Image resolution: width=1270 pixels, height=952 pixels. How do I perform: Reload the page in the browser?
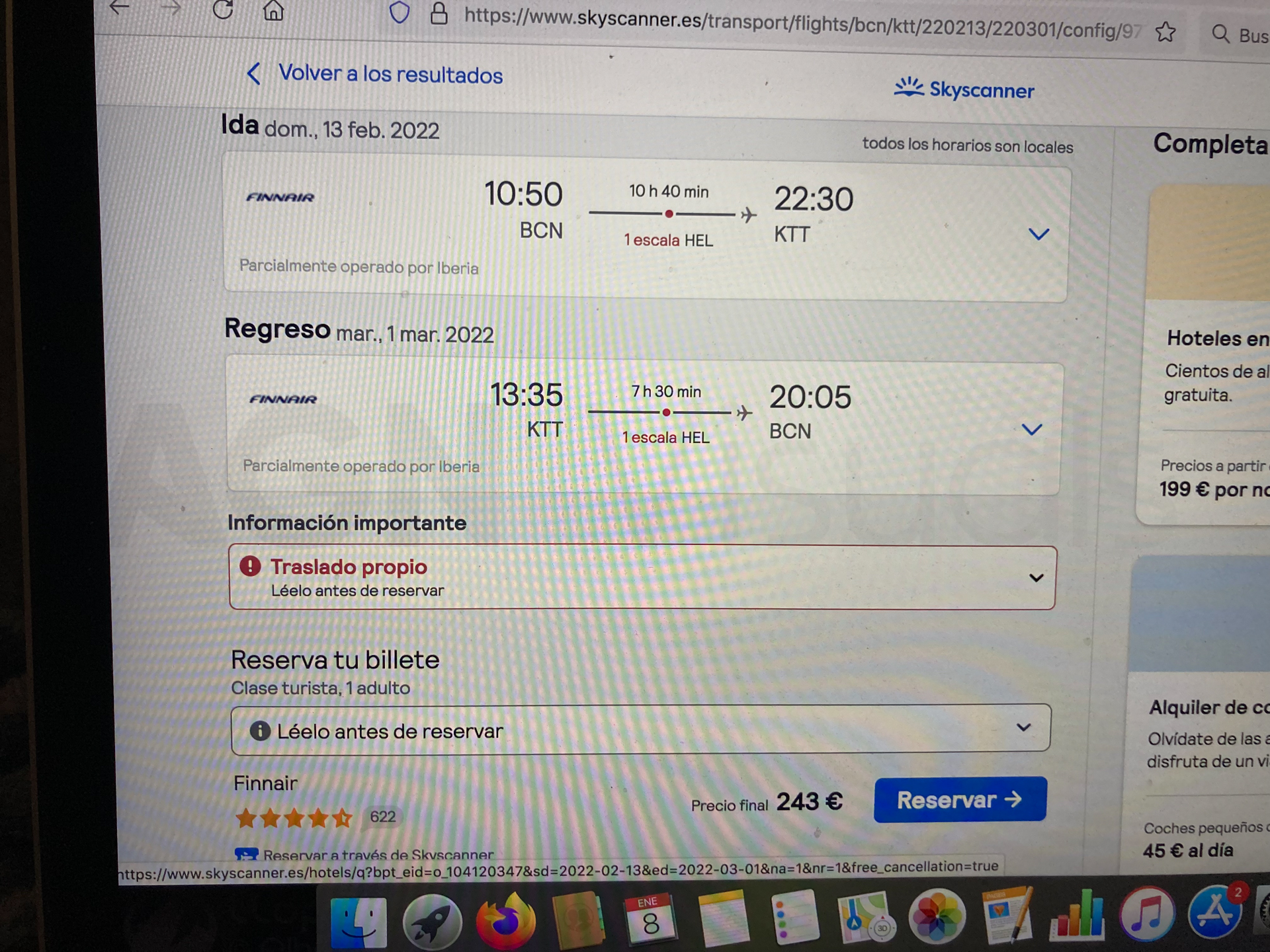[x=223, y=9]
